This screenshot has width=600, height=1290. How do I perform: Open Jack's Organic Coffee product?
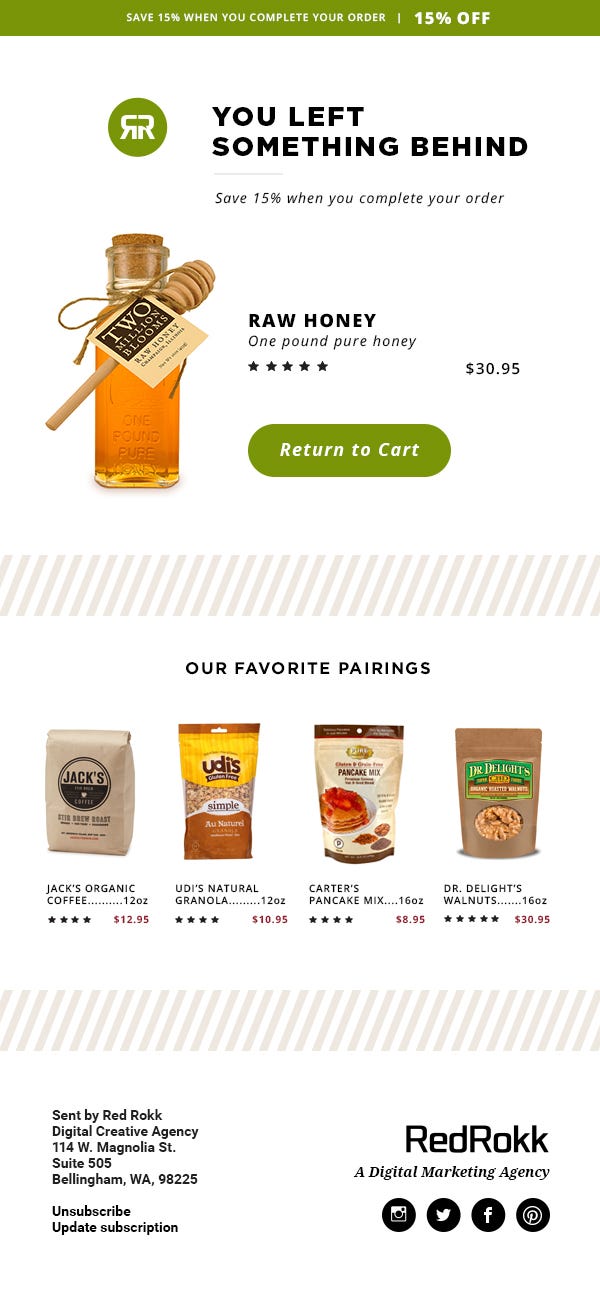[x=90, y=792]
